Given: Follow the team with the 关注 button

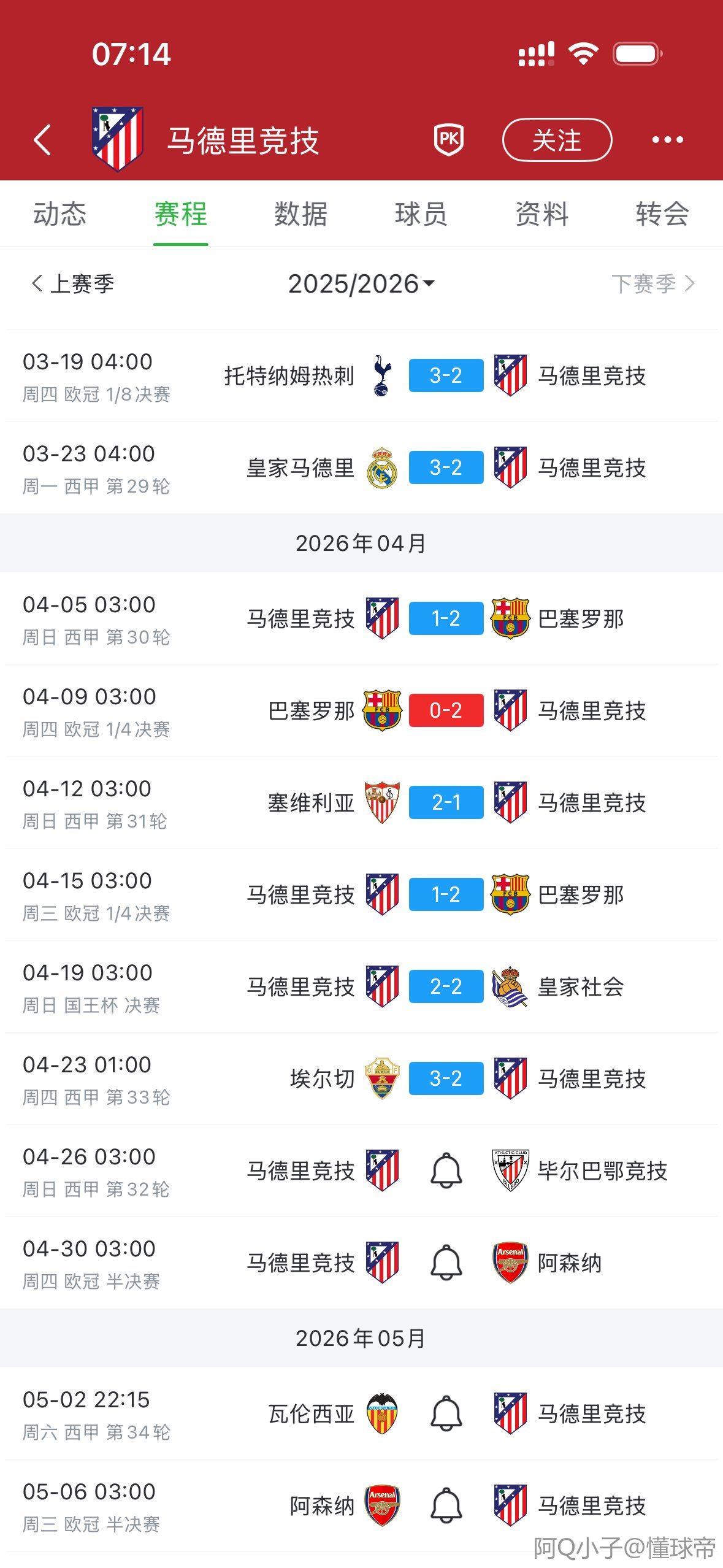Looking at the screenshot, I should (x=557, y=140).
